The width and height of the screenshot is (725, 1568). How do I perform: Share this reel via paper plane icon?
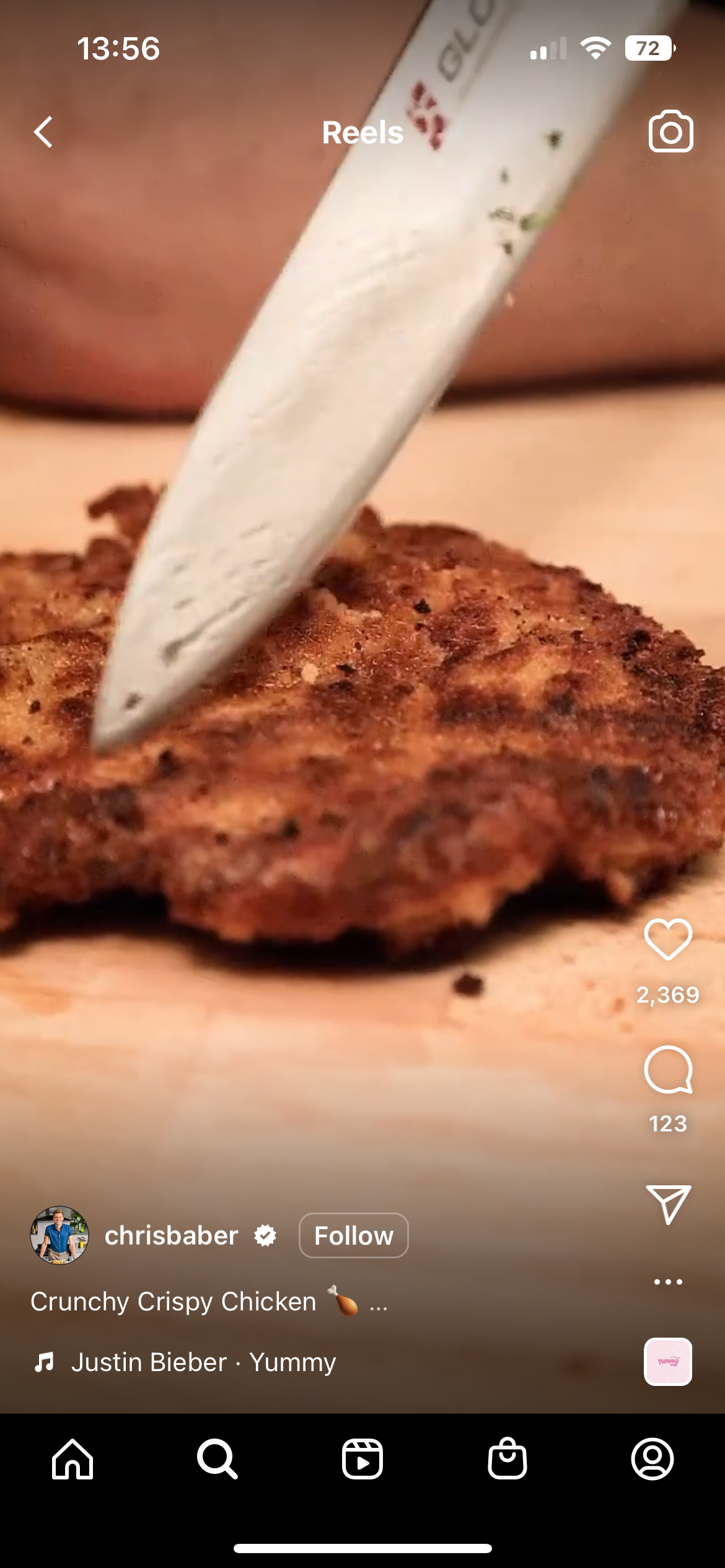(x=667, y=1204)
